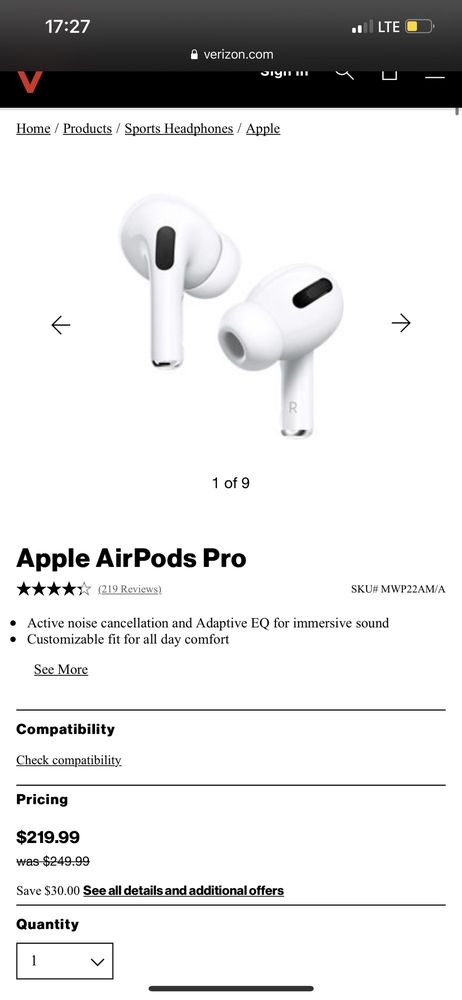462x1000 pixels.
Task: Tap the Verizon logo to go home
Action: click(x=29, y=82)
